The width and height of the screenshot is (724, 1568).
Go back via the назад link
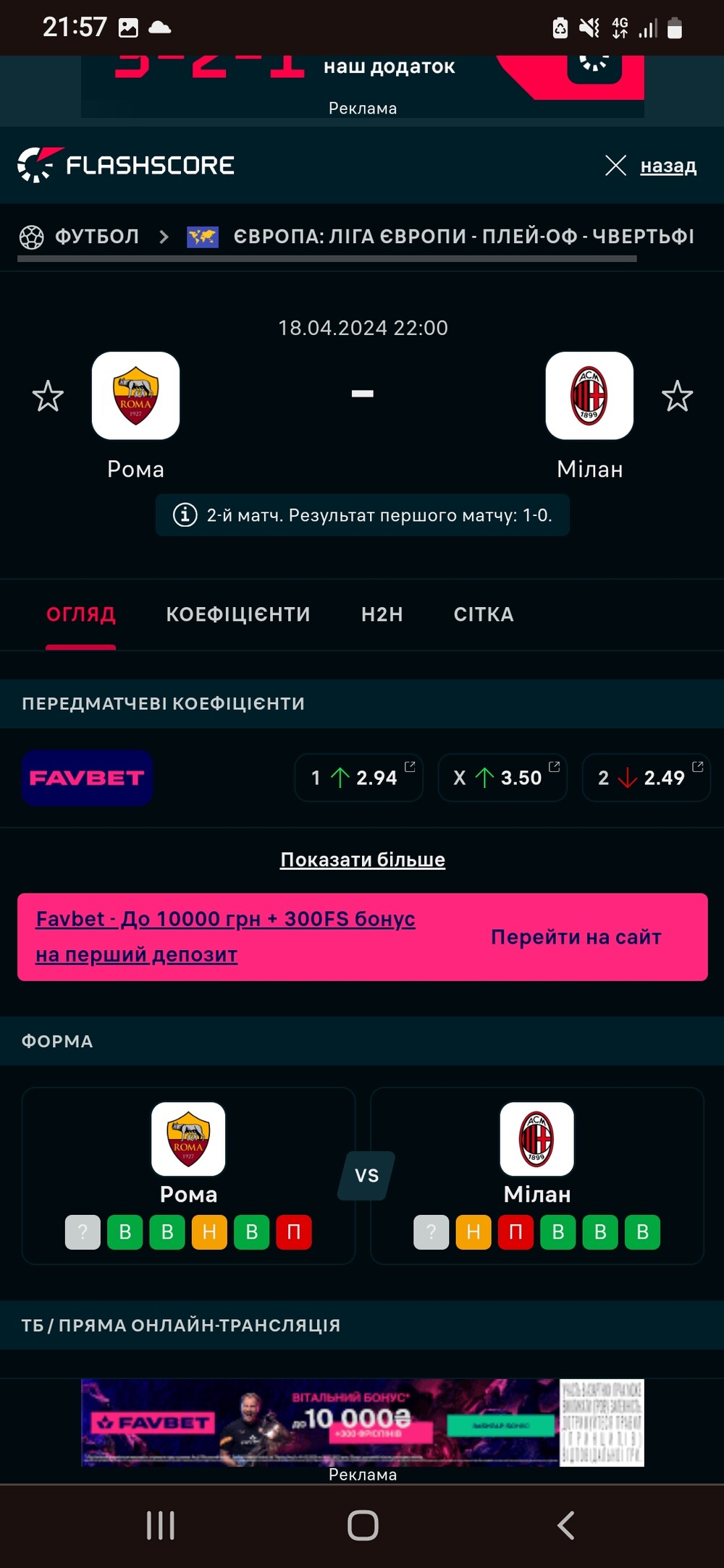(x=668, y=166)
